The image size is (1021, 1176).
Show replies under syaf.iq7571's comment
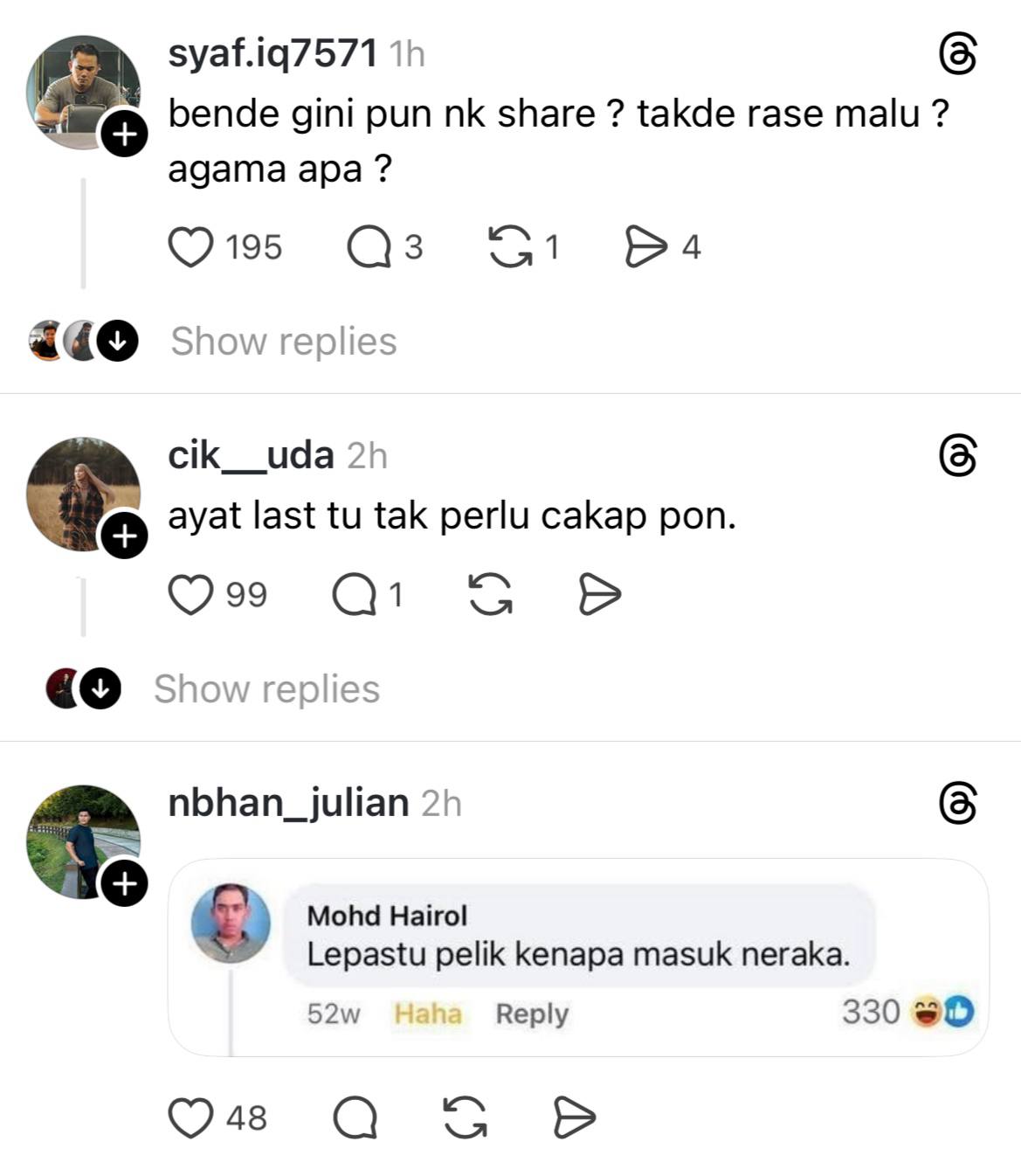click(283, 342)
